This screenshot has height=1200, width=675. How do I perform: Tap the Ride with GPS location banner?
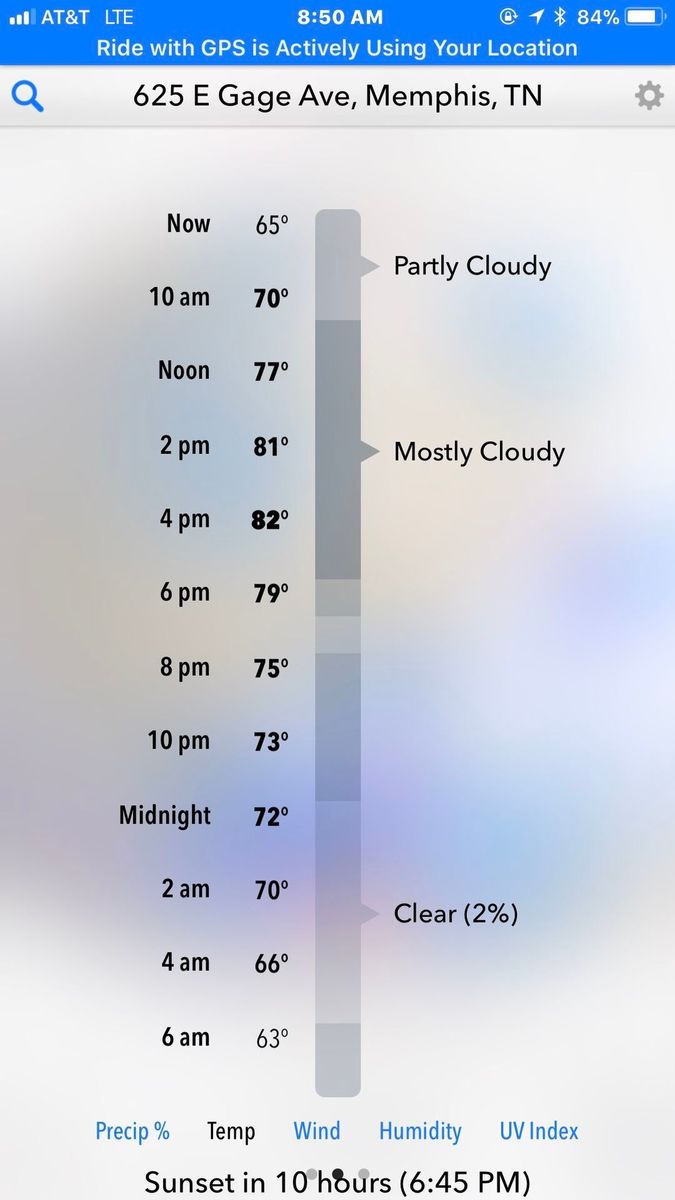click(337, 48)
